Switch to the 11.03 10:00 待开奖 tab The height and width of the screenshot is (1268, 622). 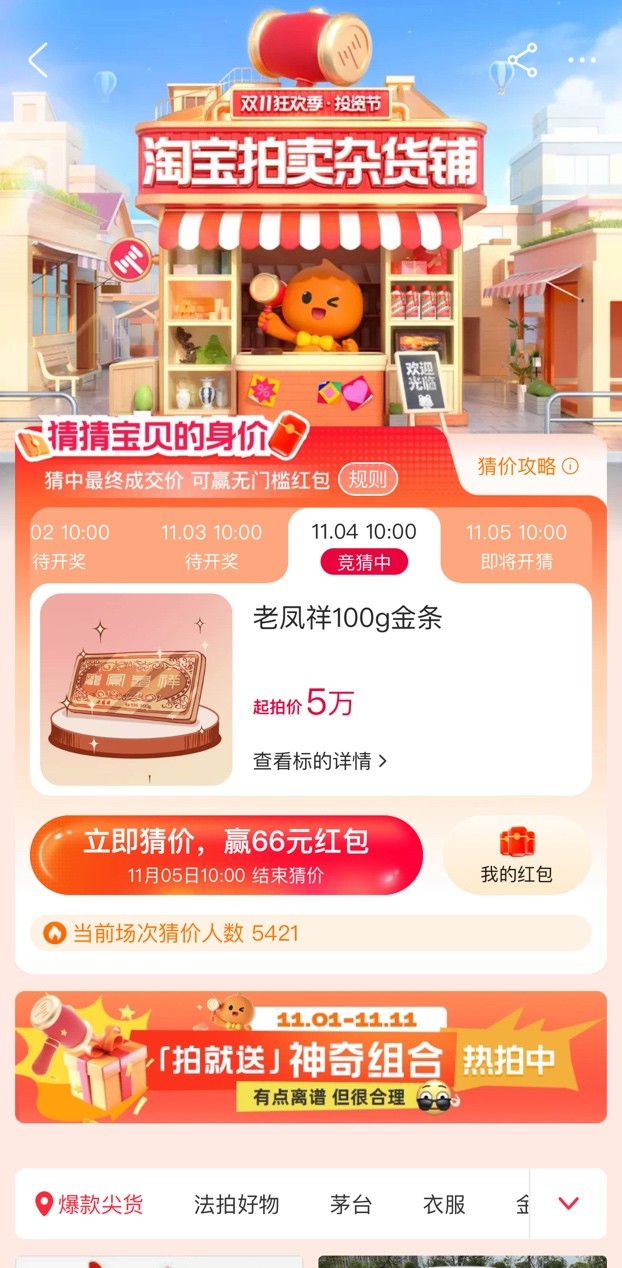tap(211, 546)
